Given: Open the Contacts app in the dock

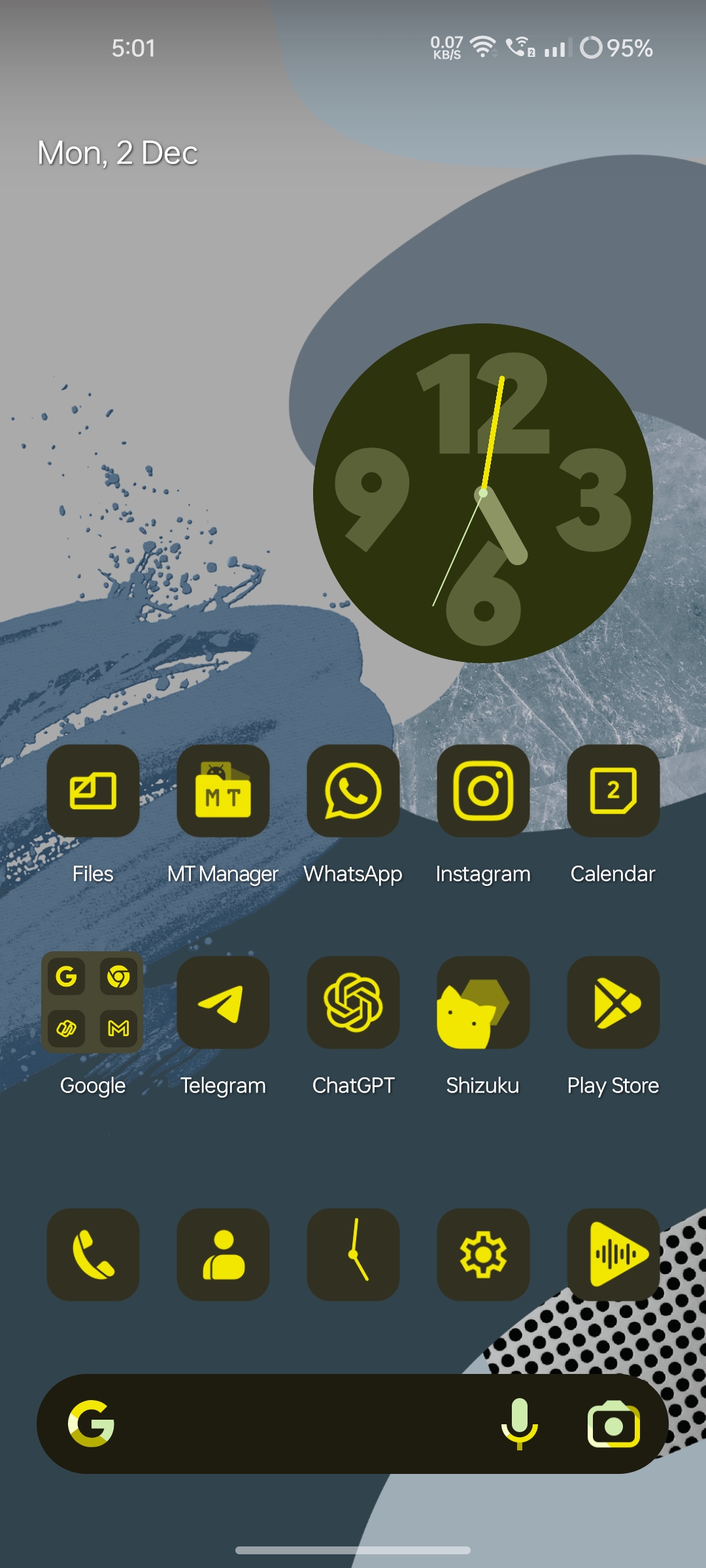Looking at the screenshot, I should (223, 1254).
